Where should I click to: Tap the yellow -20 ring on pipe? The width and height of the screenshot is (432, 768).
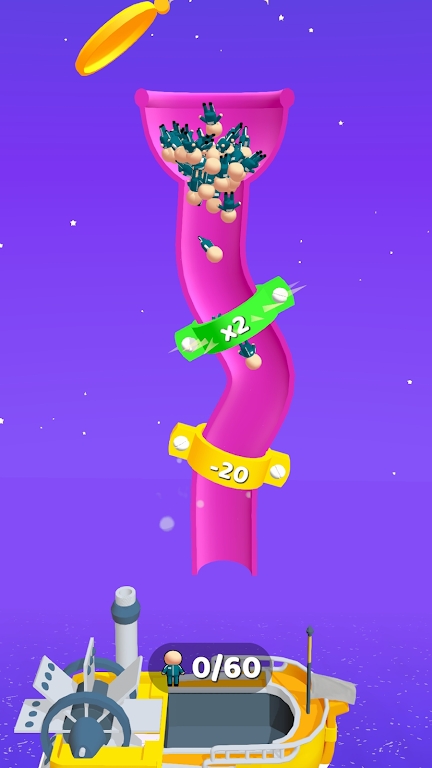229,456
